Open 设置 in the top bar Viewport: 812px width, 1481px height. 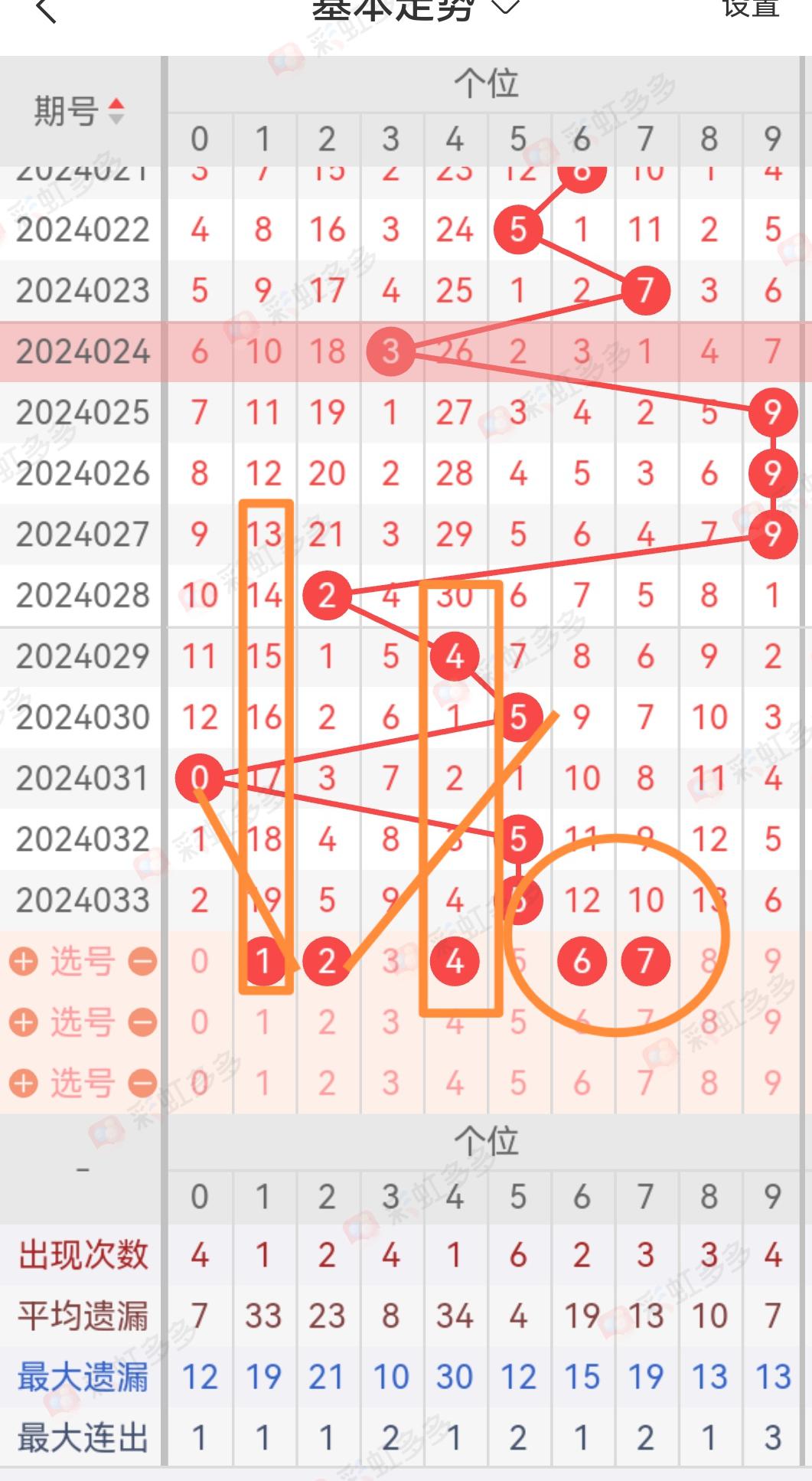pyautogui.click(x=751, y=8)
